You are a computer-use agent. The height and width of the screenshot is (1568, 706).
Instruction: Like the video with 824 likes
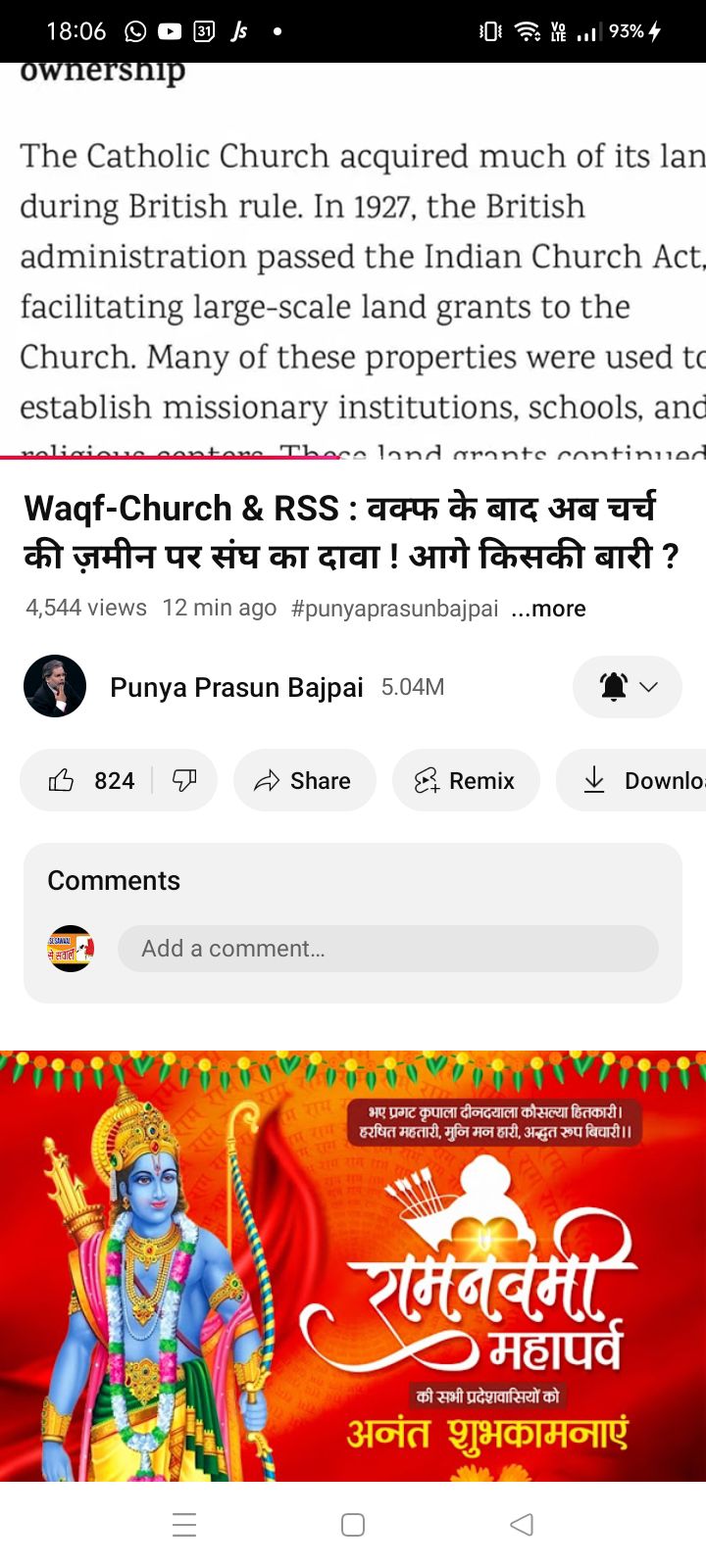point(88,780)
